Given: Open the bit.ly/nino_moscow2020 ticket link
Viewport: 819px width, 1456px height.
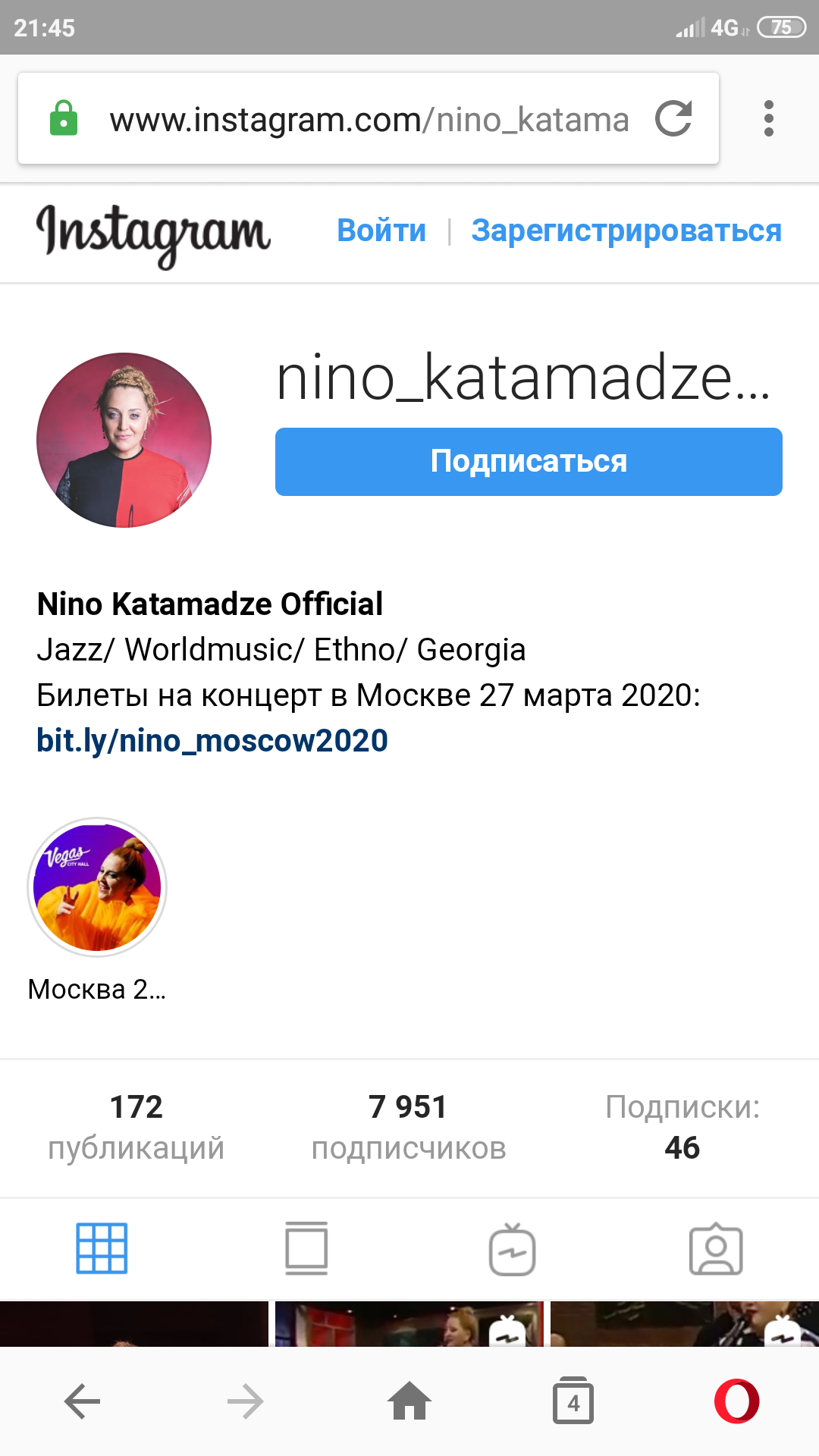Looking at the screenshot, I should coord(212,741).
